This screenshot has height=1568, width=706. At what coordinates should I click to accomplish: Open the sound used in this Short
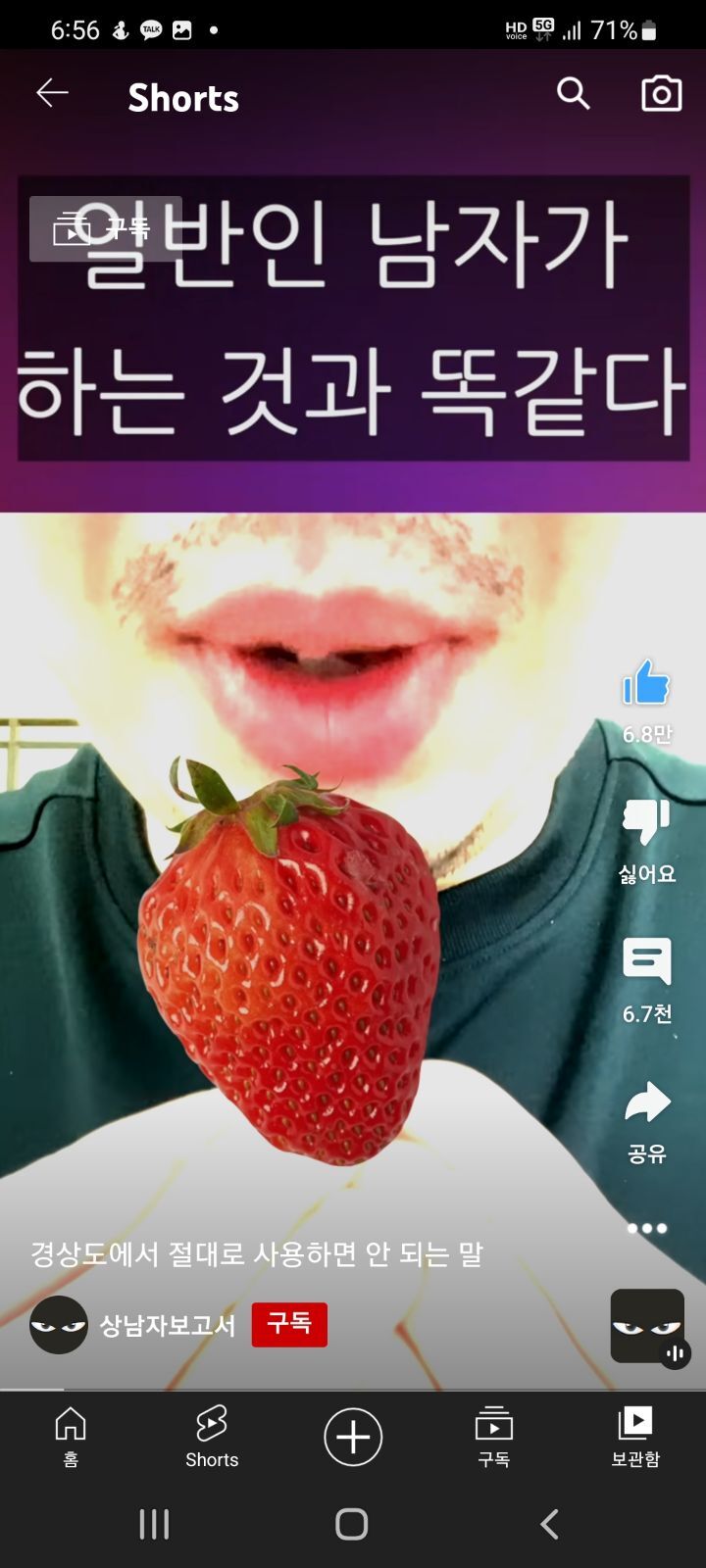tap(647, 1326)
